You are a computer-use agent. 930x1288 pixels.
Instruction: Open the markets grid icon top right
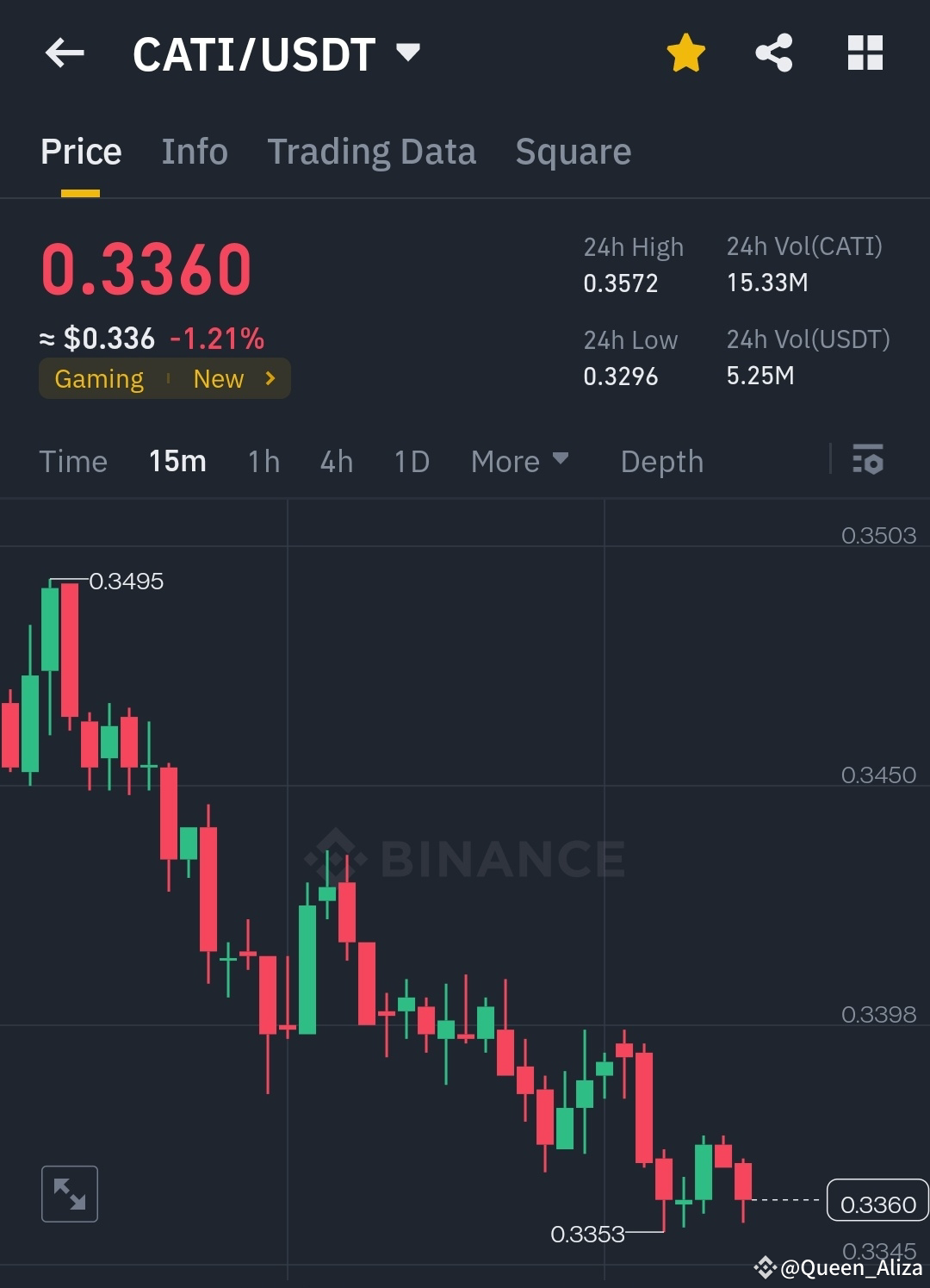[x=865, y=52]
